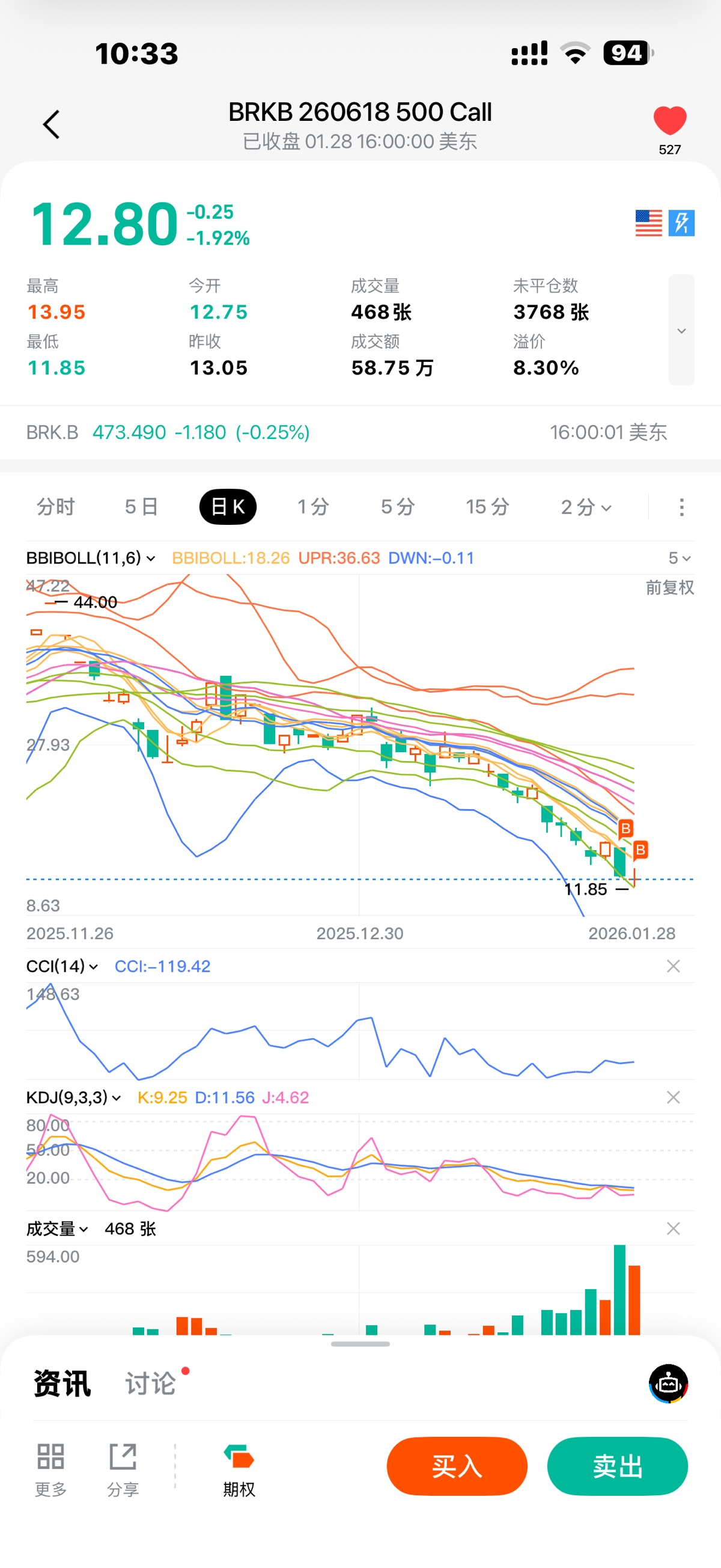Tap 更多 for more options
The width and height of the screenshot is (721, 1568).
pos(50,1468)
